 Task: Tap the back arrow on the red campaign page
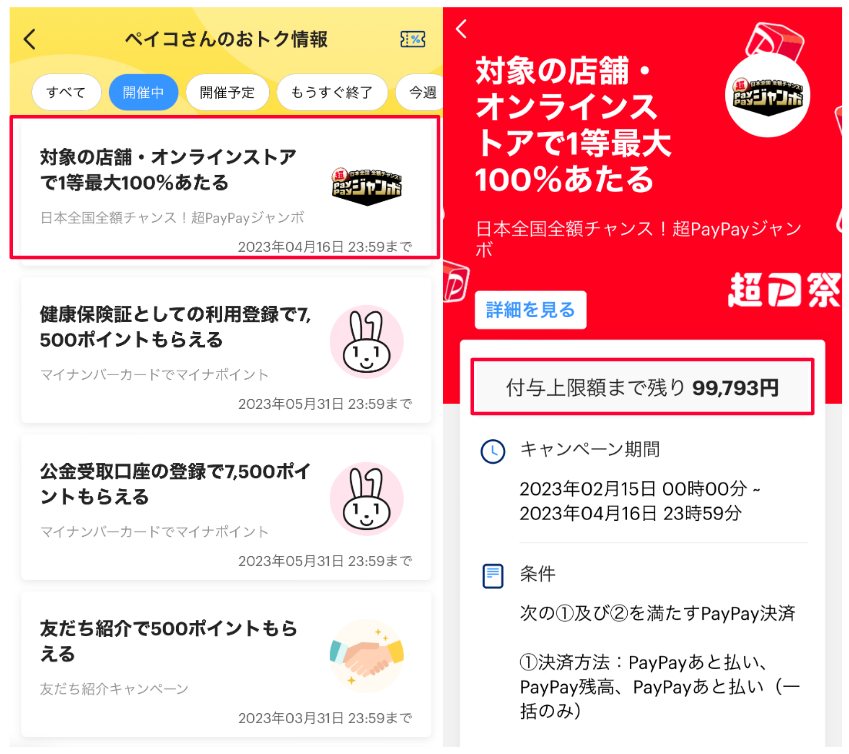pyautogui.click(x=461, y=29)
